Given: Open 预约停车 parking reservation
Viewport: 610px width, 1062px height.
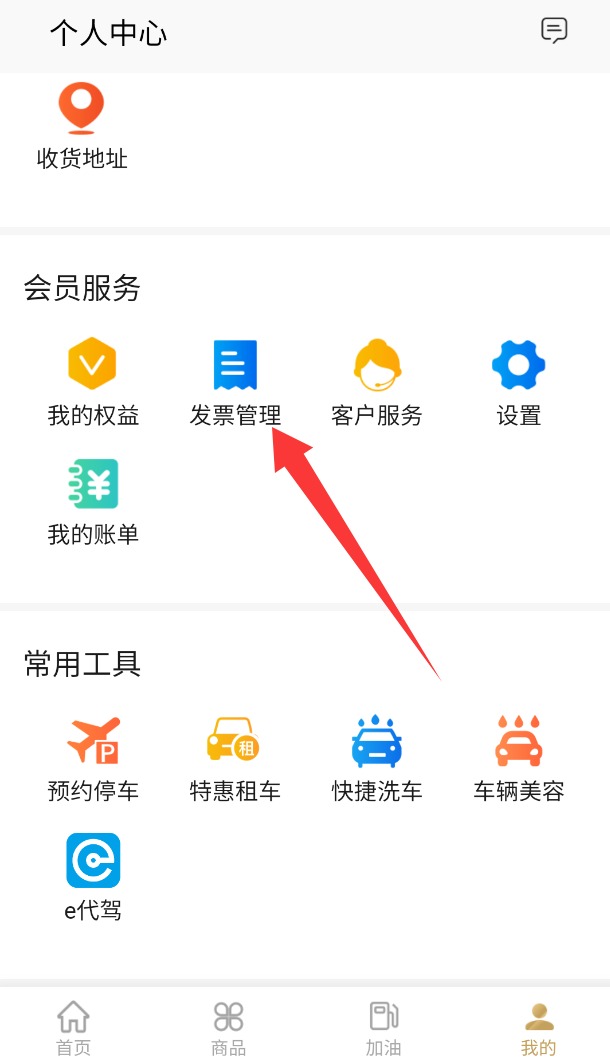Looking at the screenshot, I should 93,758.
